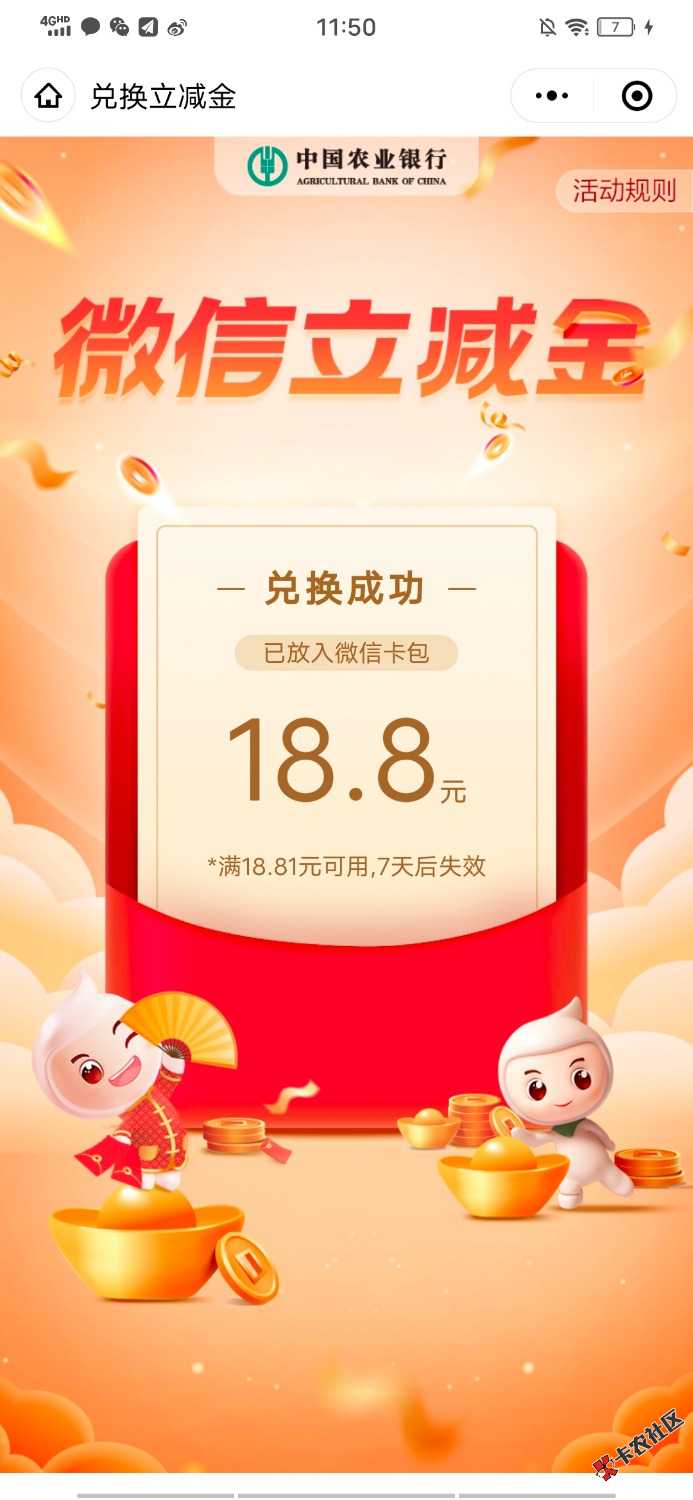This screenshot has width=693, height=1500.
Task: Open the three-dot more menu
Action: tap(552, 96)
